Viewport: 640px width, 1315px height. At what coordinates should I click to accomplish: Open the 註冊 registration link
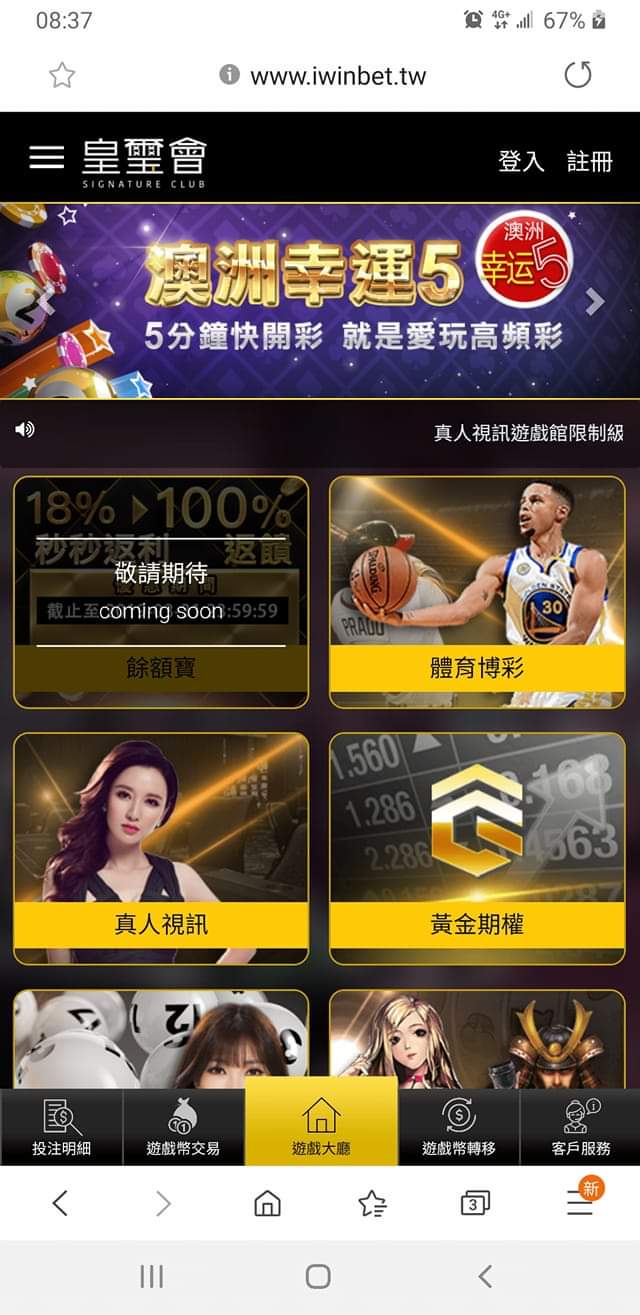tap(589, 161)
